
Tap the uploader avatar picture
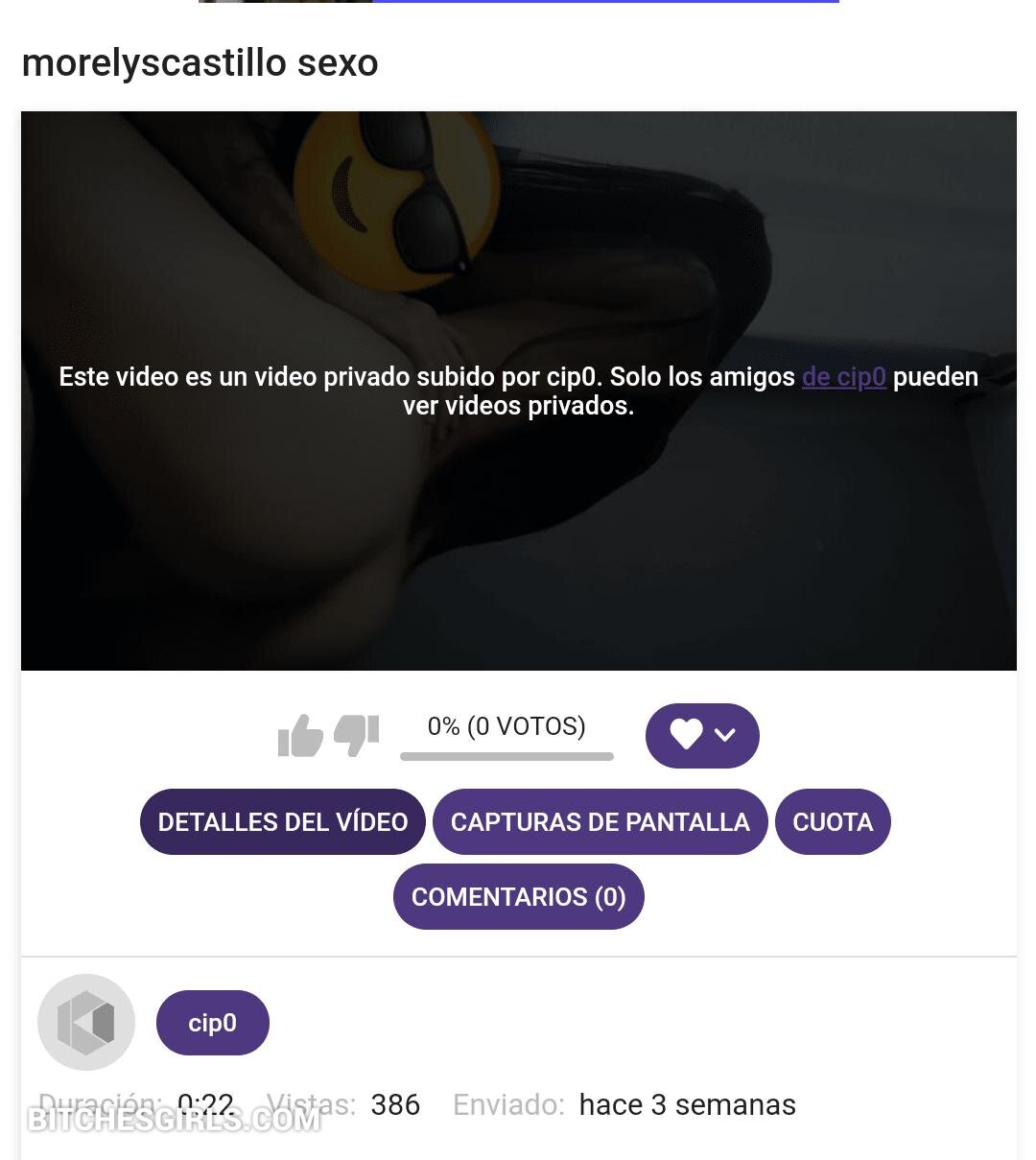[86, 1023]
